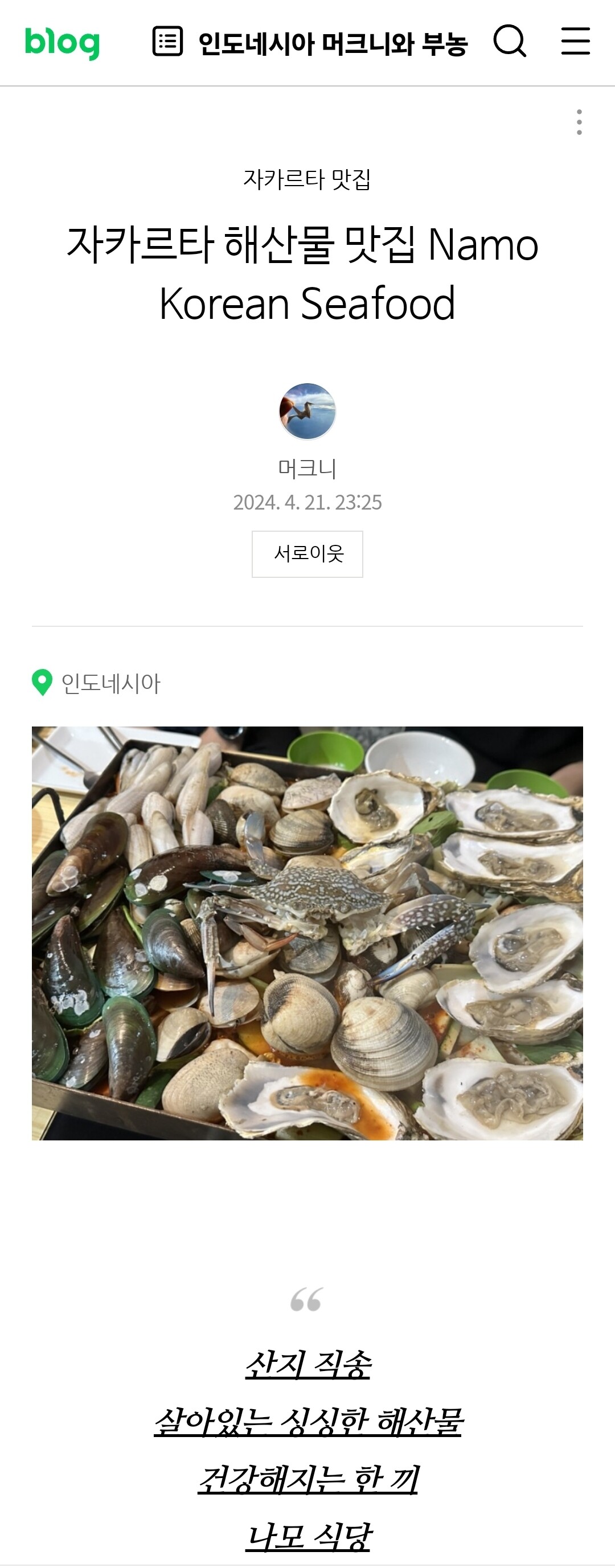The width and height of the screenshot is (615, 1568).
Task: Open the post list icon
Action: tap(167, 42)
